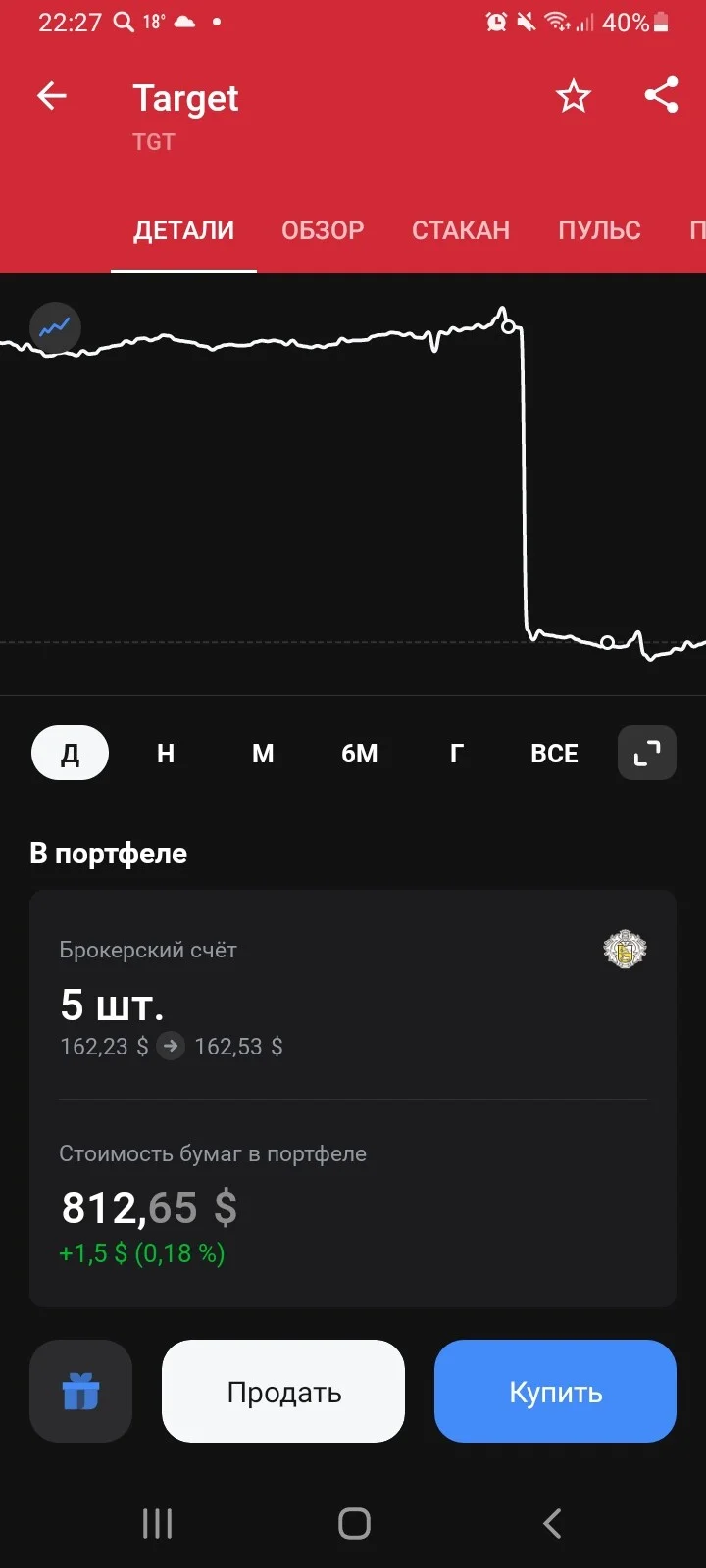Screen dimensions: 706x1568
Task: Toggle the chart type icon
Action: [x=55, y=327]
